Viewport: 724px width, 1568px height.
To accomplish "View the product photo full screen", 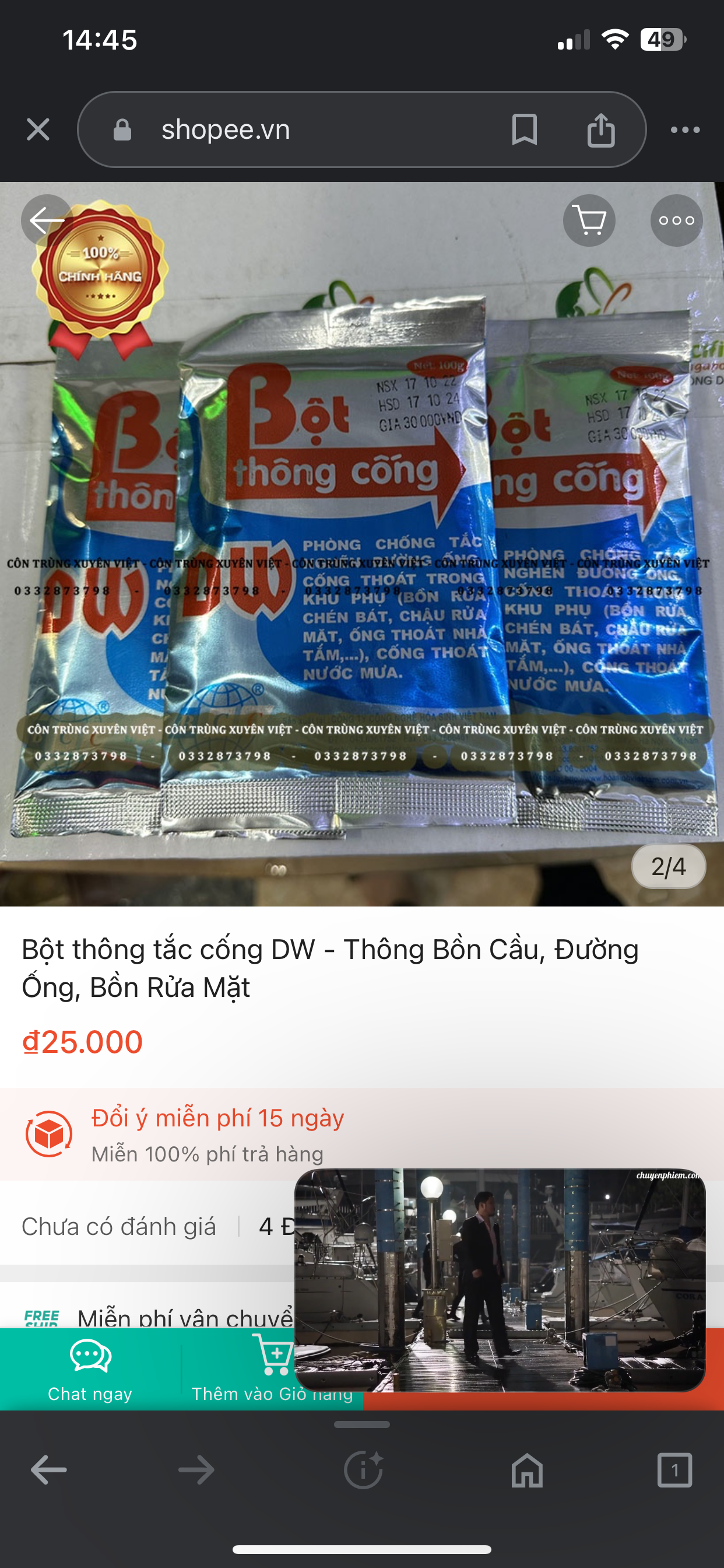I will pyautogui.click(x=362, y=548).
